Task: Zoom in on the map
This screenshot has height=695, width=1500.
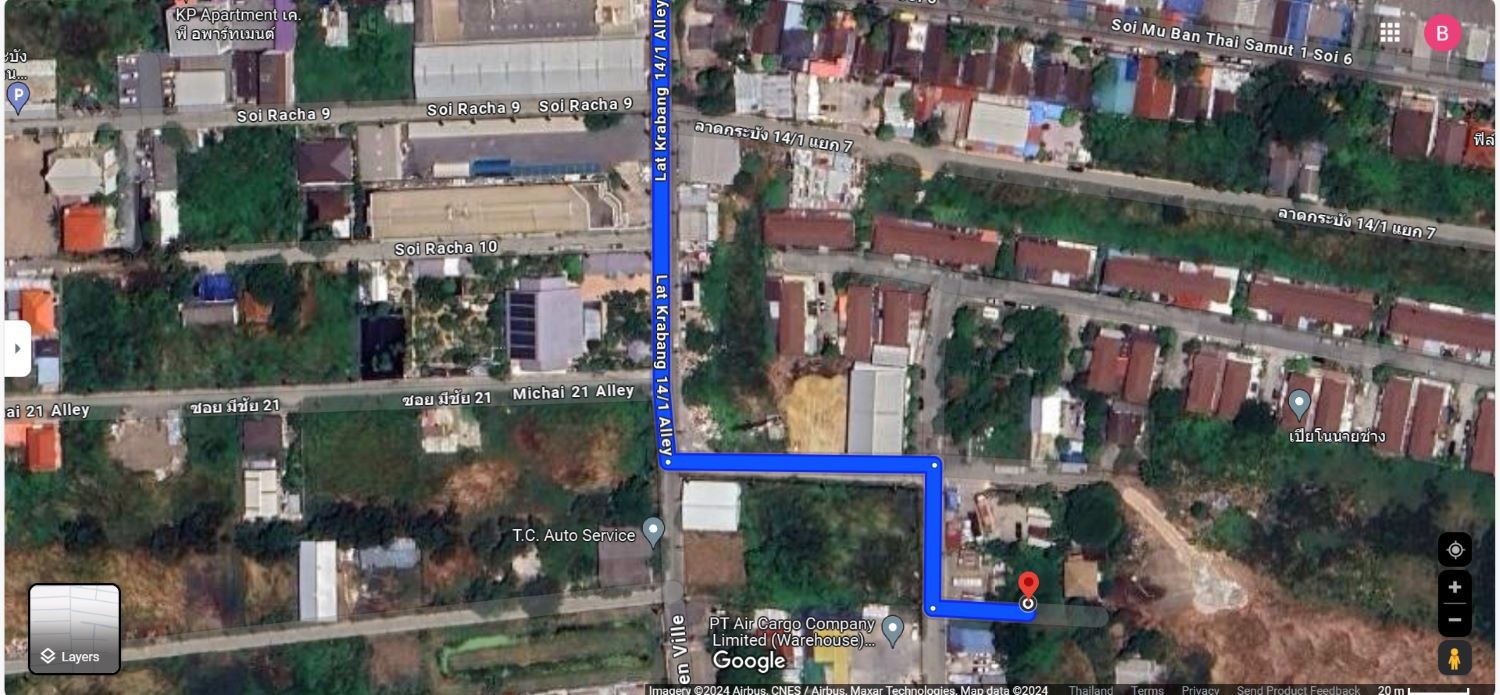Action: (x=1454, y=587)
